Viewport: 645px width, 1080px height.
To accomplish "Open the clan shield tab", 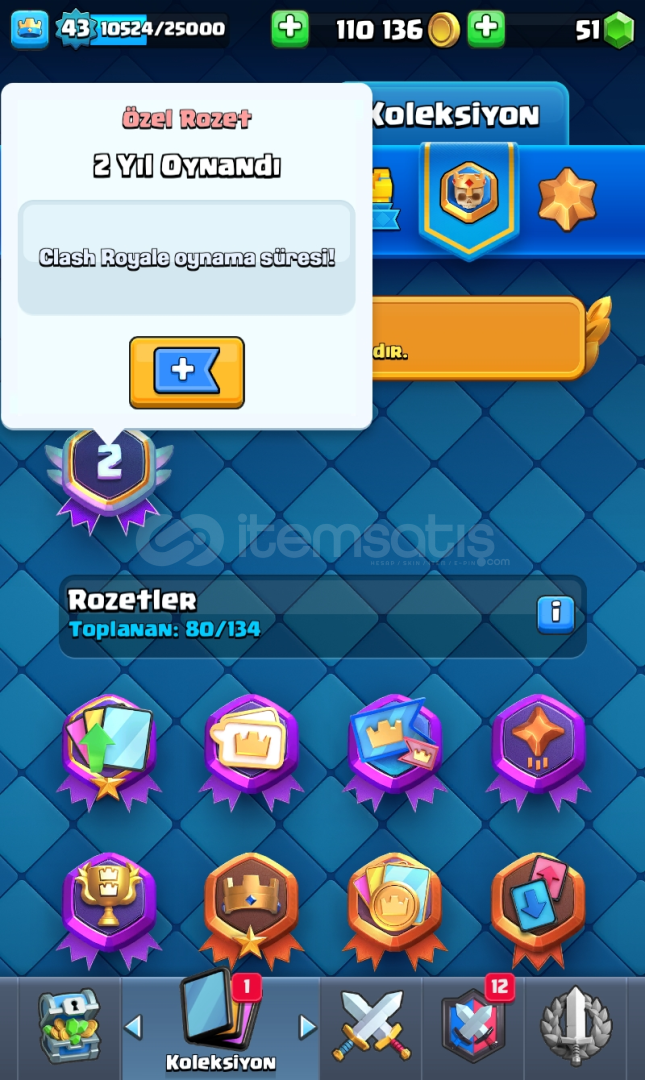I will click(472, 1026).
